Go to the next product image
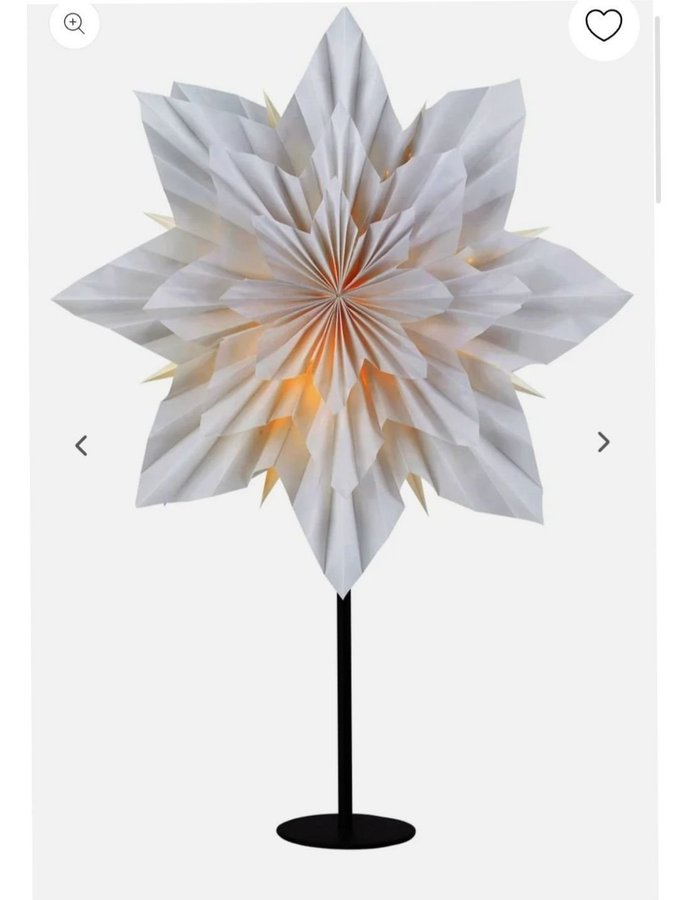Image resolution: width=684 pixels, height=900 pixels. [x=603, y=442]
